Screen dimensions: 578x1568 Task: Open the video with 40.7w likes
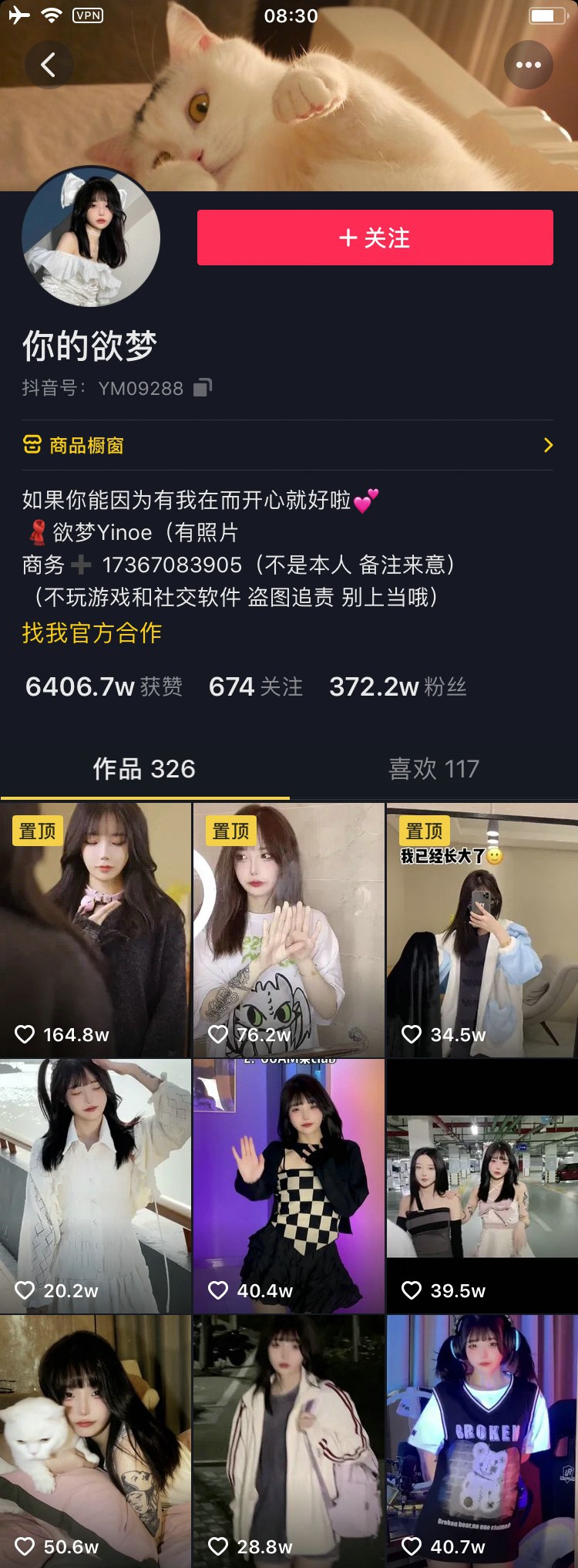point(482,1441)
